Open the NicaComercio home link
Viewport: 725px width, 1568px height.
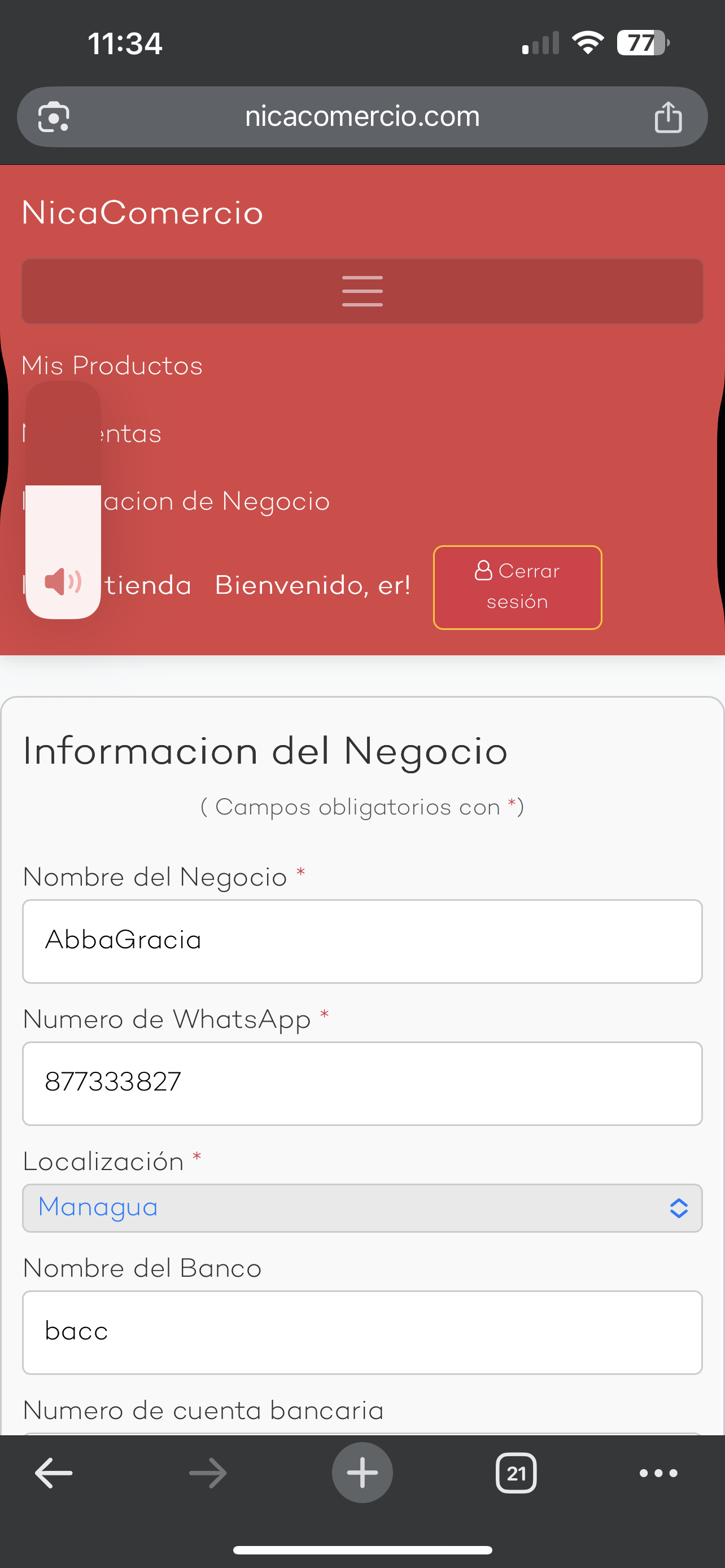[x=142, y=213]
